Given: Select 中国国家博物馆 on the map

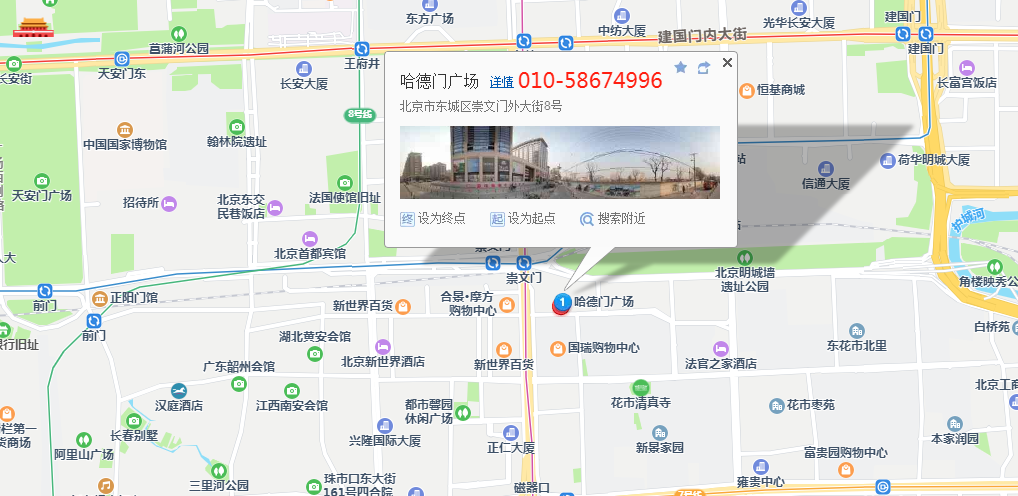Looking at the screenshot, I should [x=124, y=143].
